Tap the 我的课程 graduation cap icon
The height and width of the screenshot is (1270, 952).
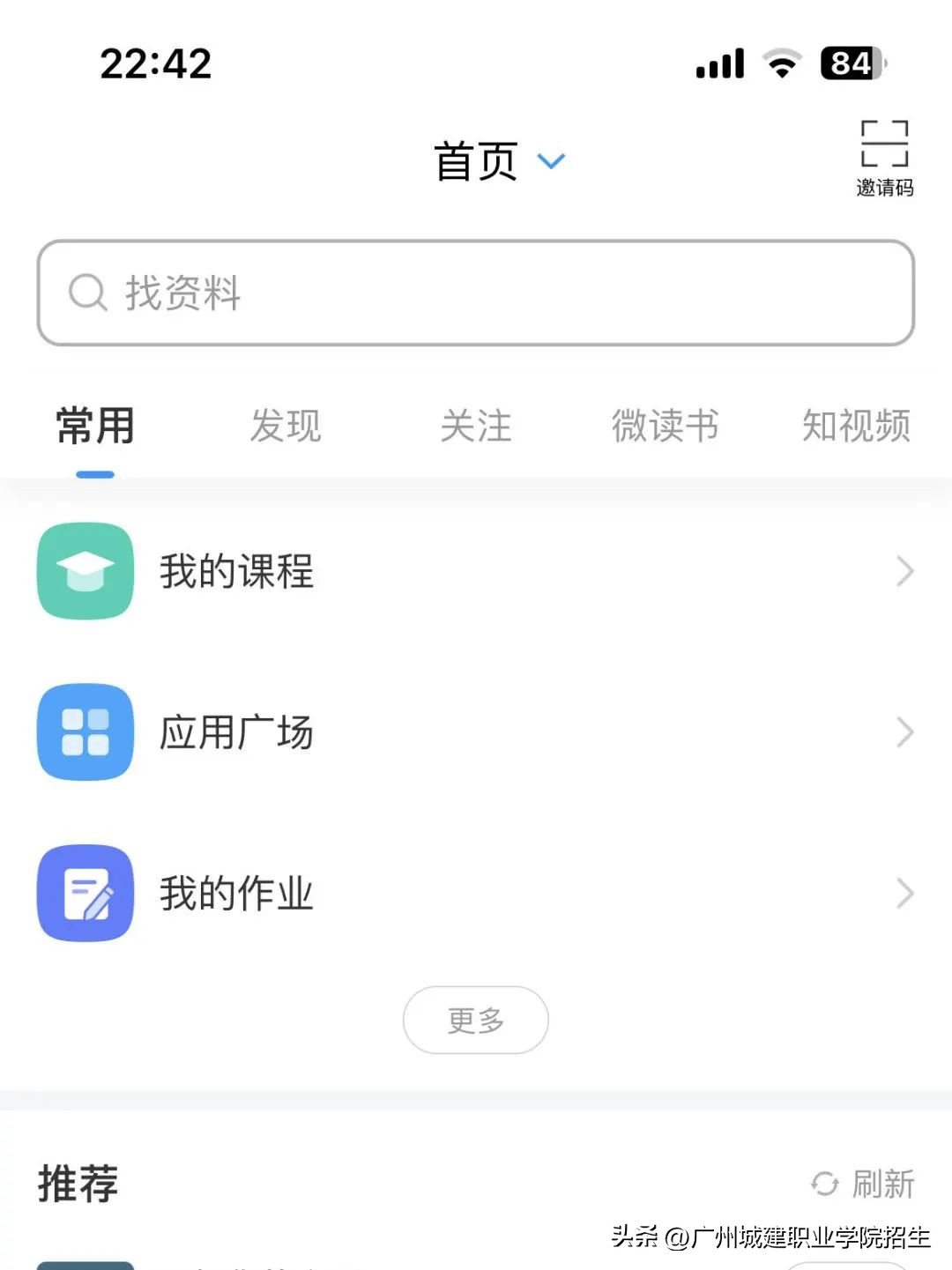click(x=84, y=571)
